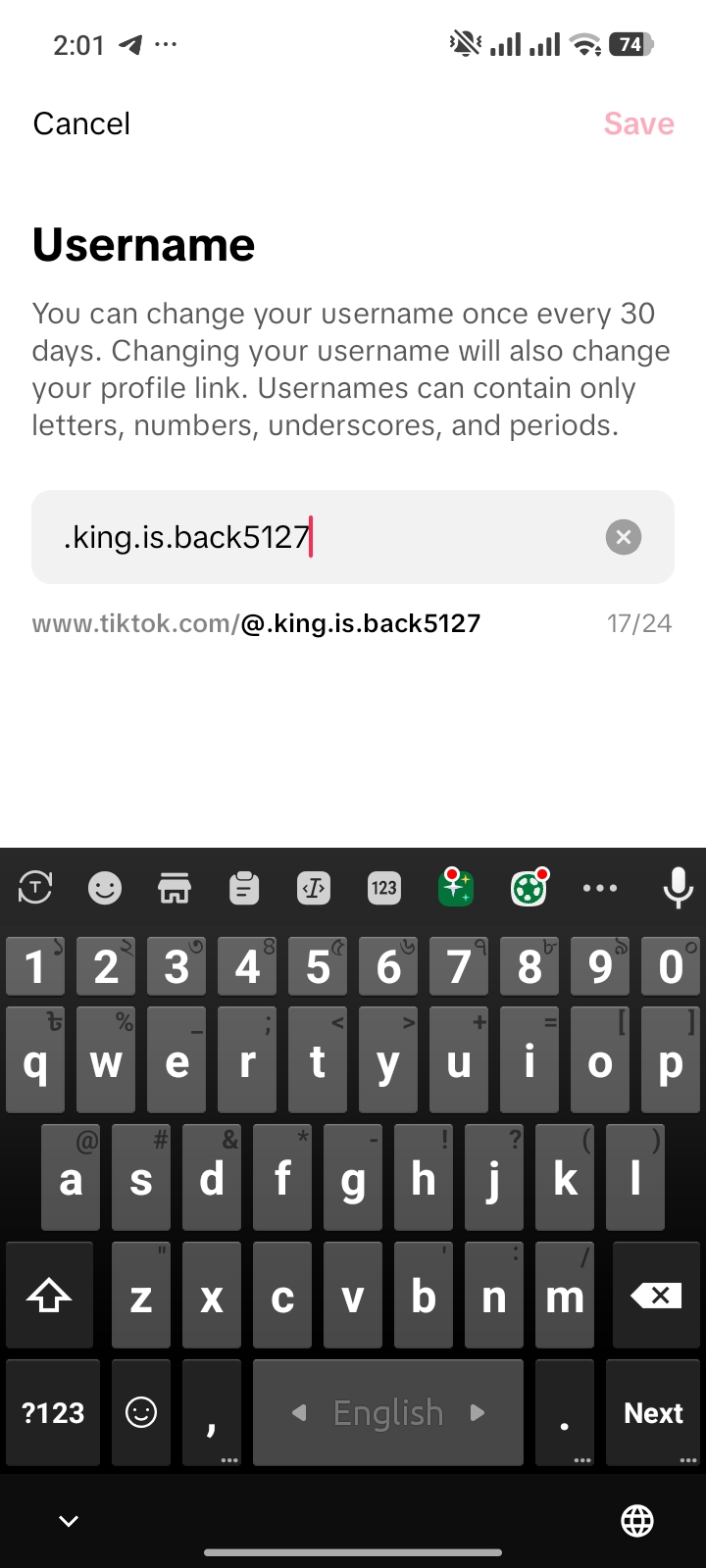Open the keyboard clipboard

click(x=244, y=888)
